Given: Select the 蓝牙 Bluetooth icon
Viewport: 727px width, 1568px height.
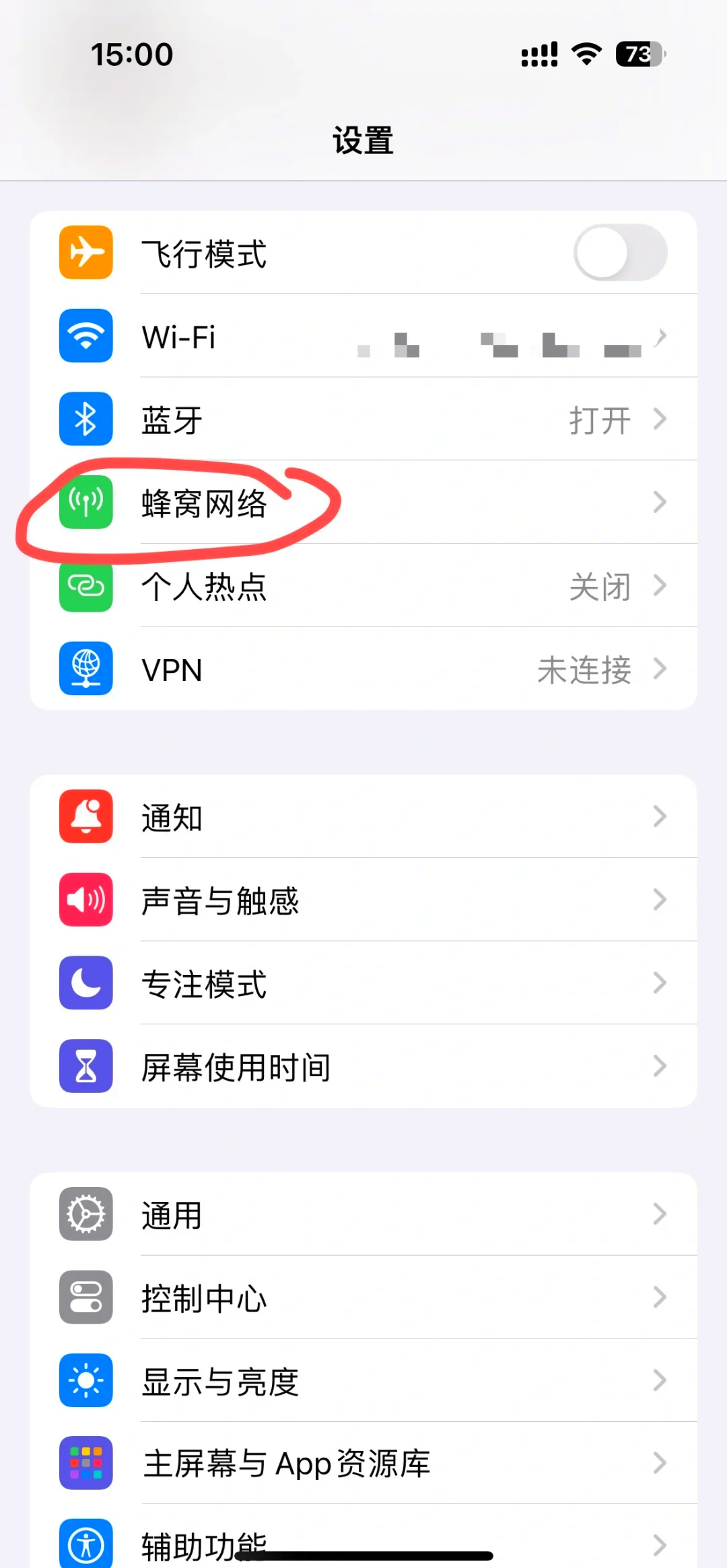Looking at the screenshot, I should pos(85,419).
